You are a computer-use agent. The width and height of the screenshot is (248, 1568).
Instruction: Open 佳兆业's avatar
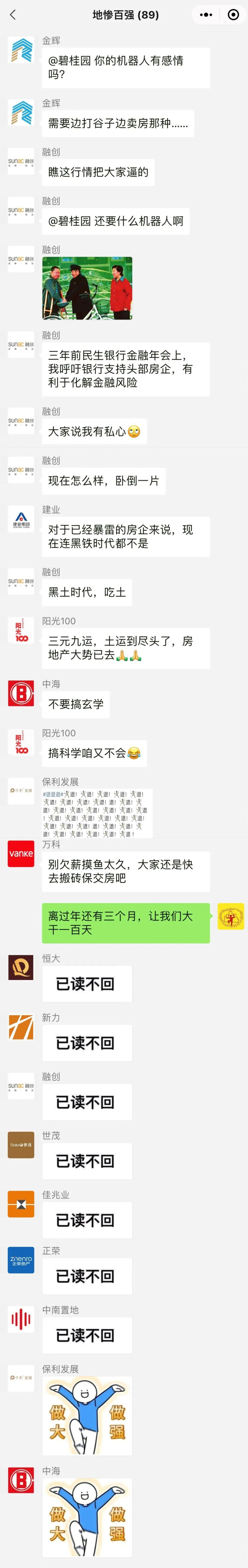[21, 1203]
